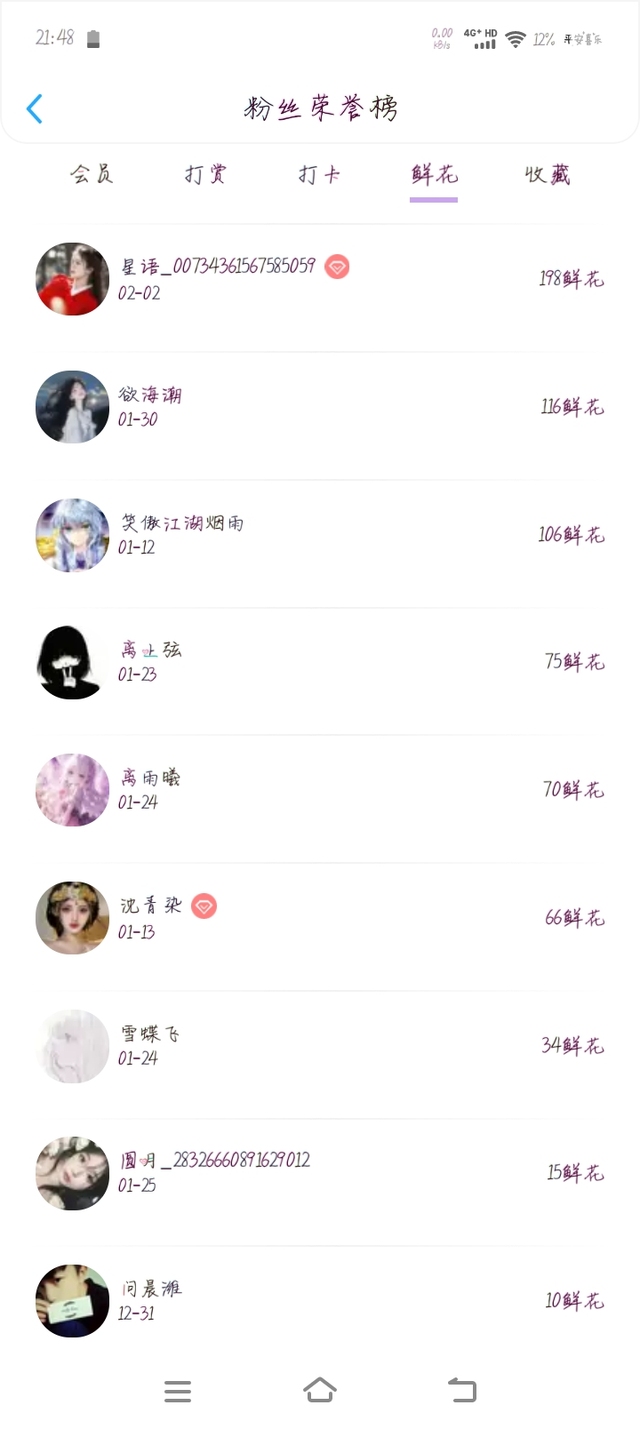Switch to the 打赏 tab
The height and width of the screenshot is (1429, 640).
pyautogui.click(x=206, y=174)
